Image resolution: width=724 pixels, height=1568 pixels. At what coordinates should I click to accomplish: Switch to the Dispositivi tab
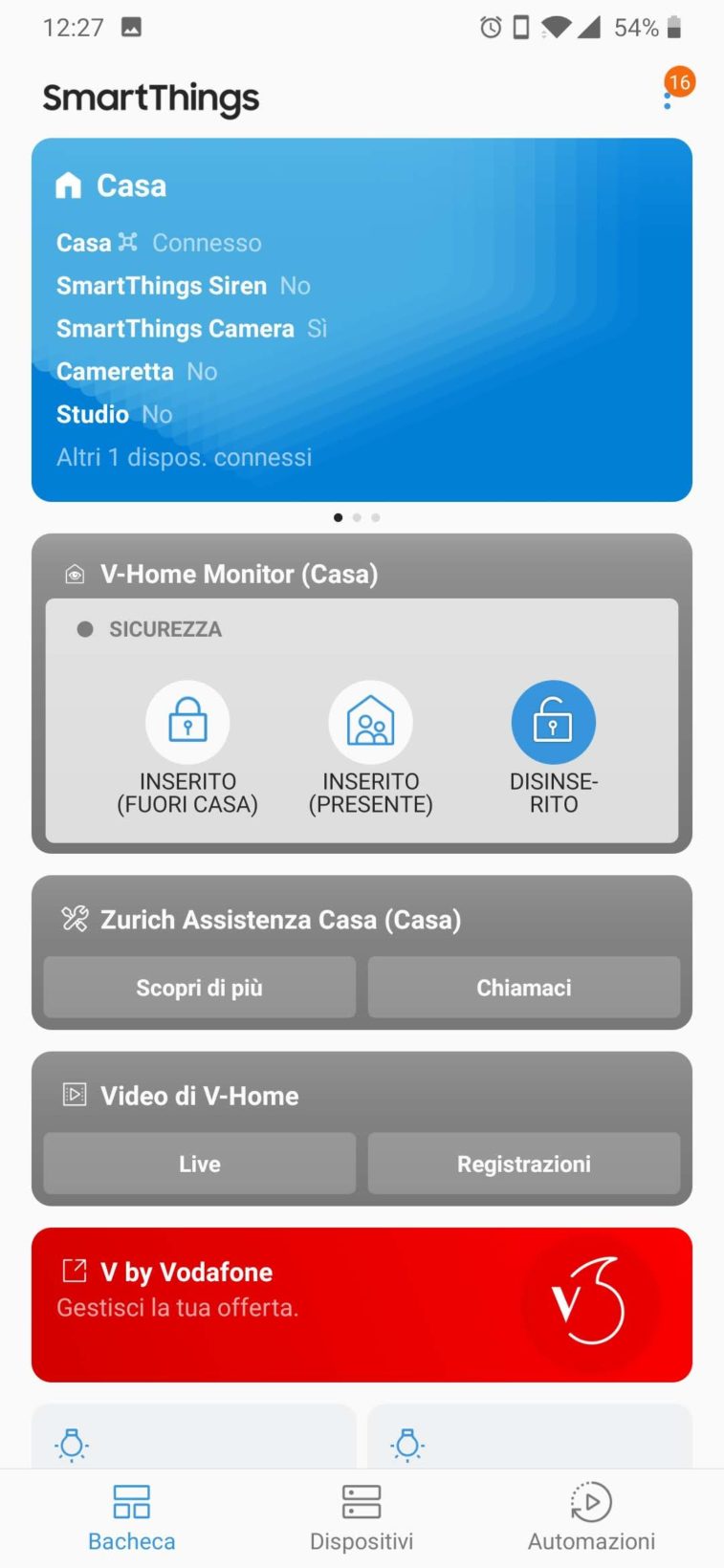coord(362,1517)
